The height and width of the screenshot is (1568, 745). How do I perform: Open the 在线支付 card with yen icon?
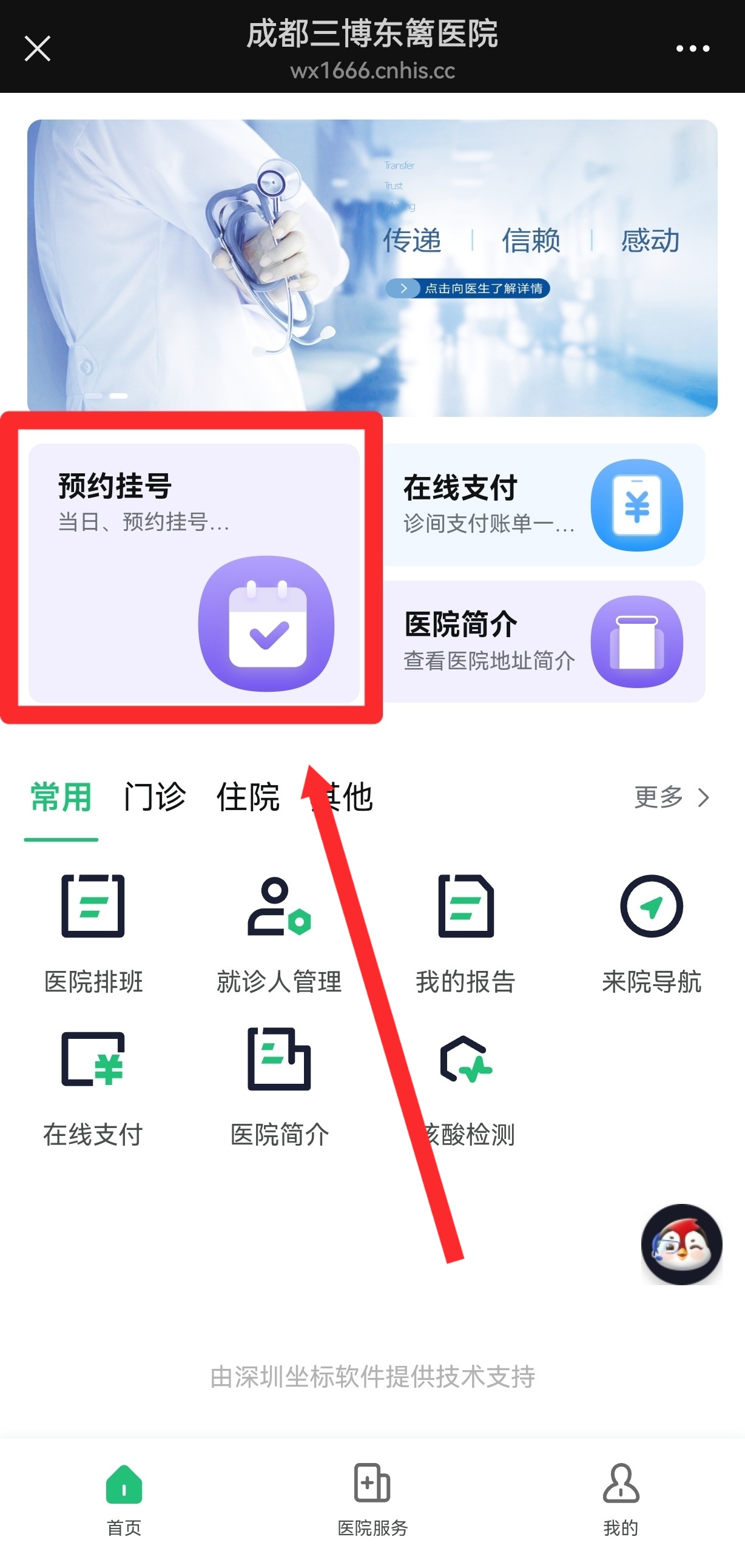pyautogui.click(x=544, y=505)
